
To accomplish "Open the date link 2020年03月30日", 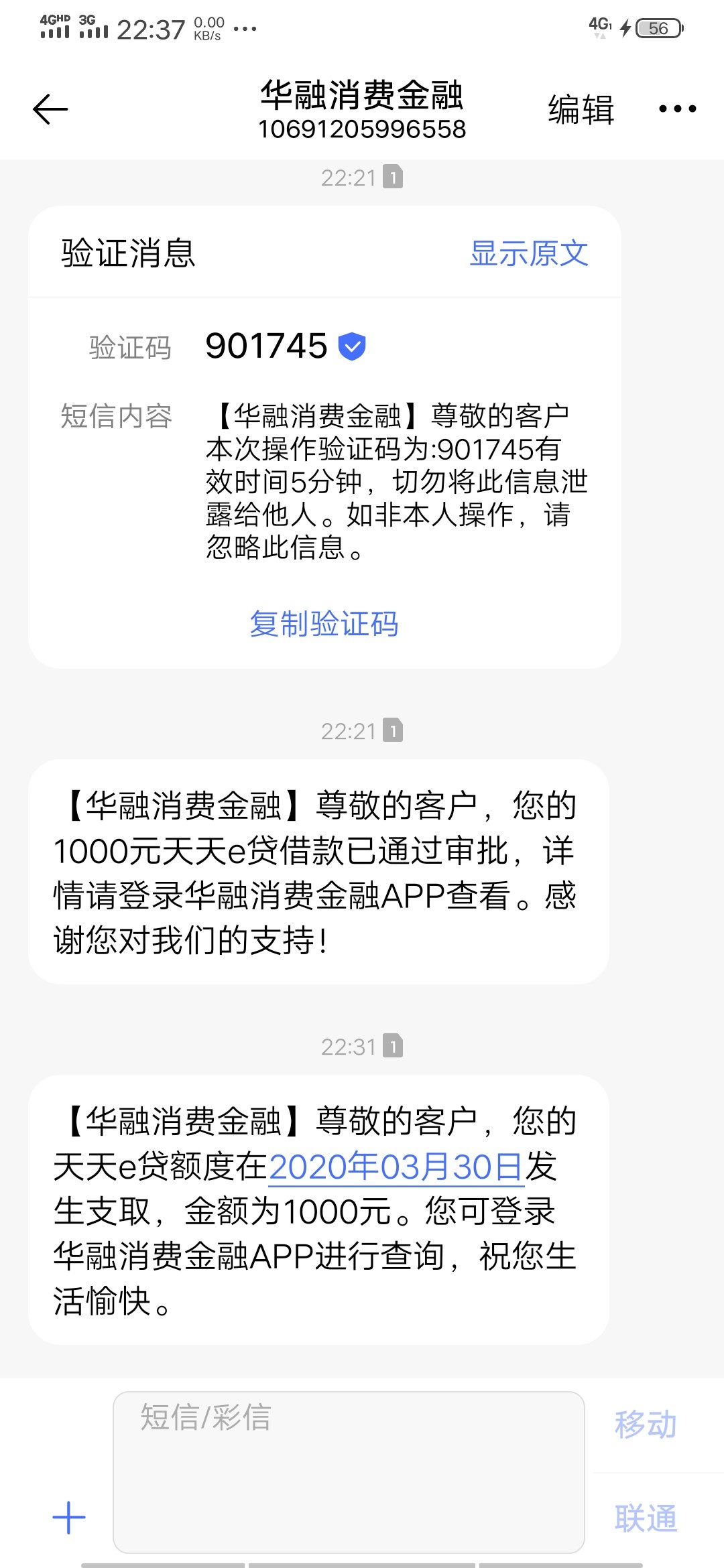I will pyautogui.click(x=396, y=1167).
